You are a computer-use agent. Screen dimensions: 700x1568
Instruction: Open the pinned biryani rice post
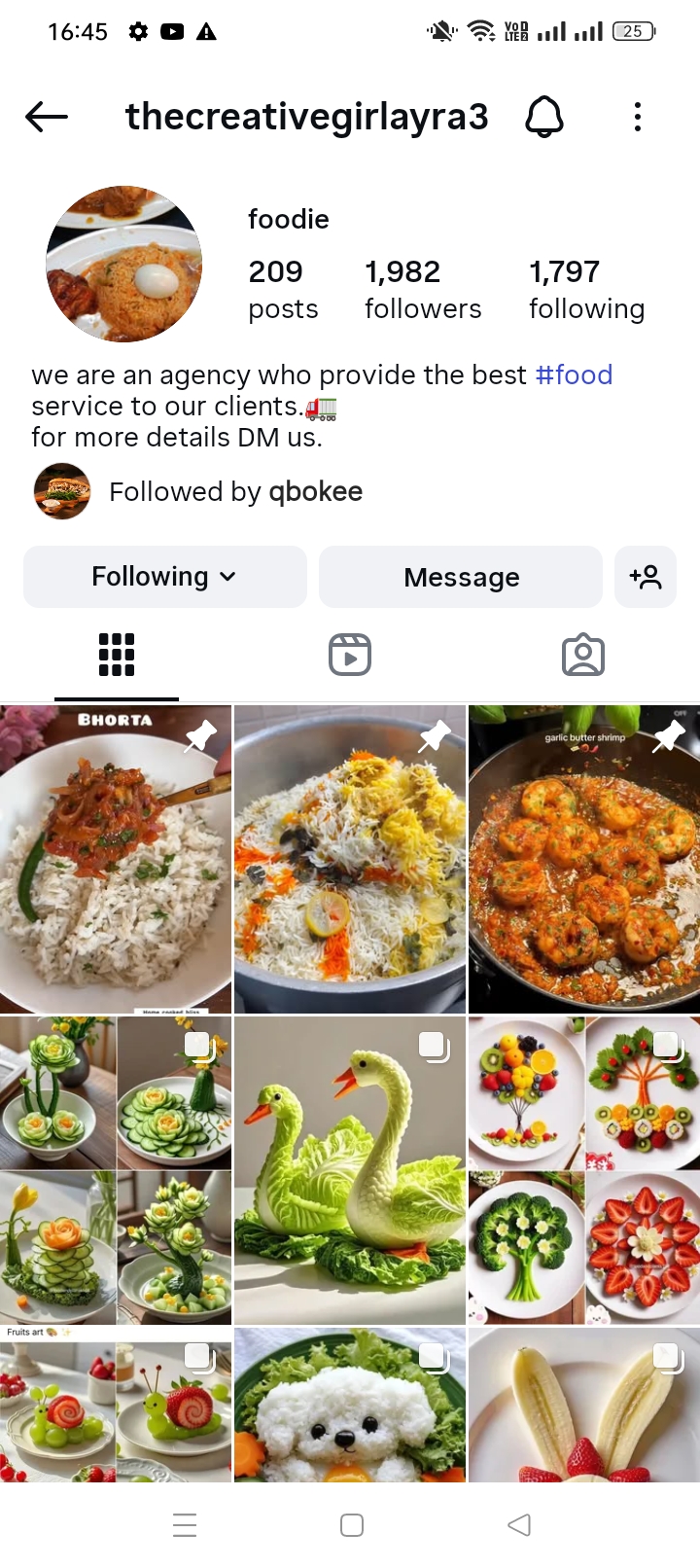[x=350, y=860]
